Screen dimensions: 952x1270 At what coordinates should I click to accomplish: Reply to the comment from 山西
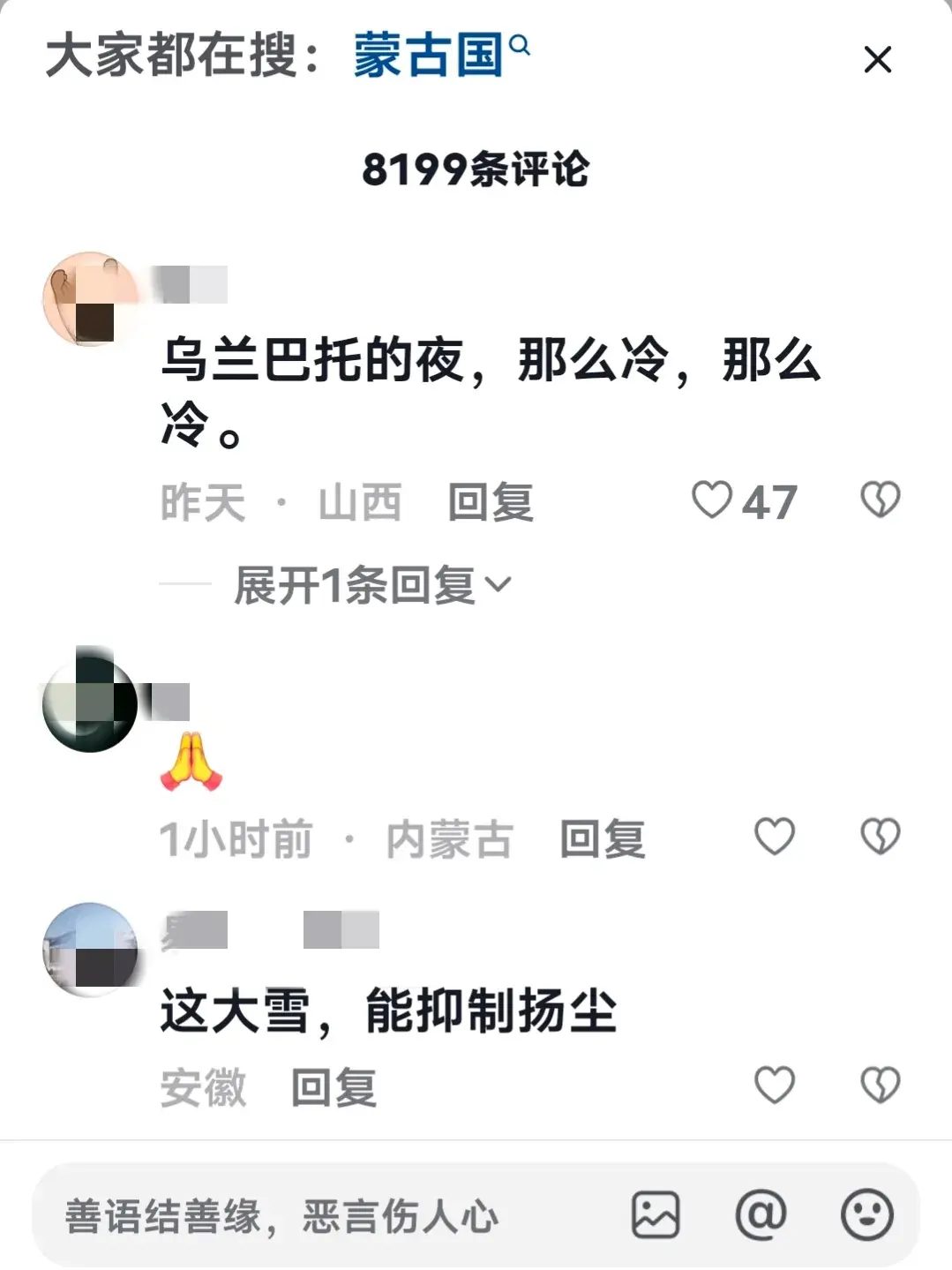click(x=491, y=503)
